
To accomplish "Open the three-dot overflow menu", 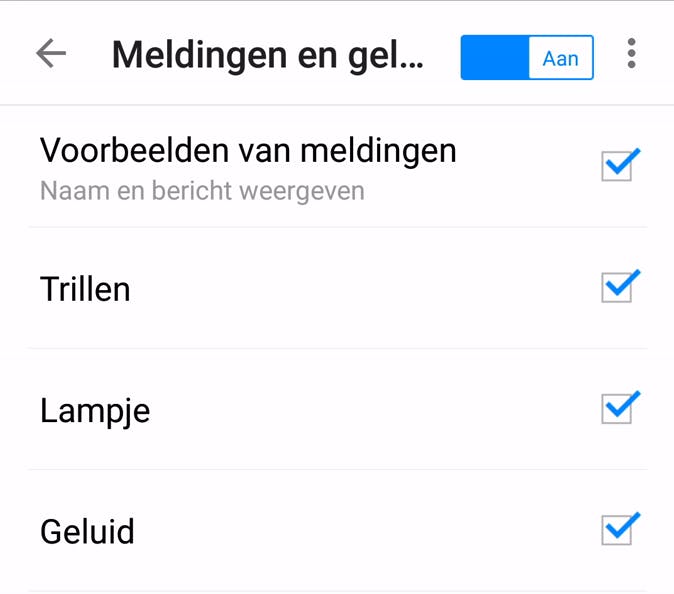I will click(x=631, y=54).
